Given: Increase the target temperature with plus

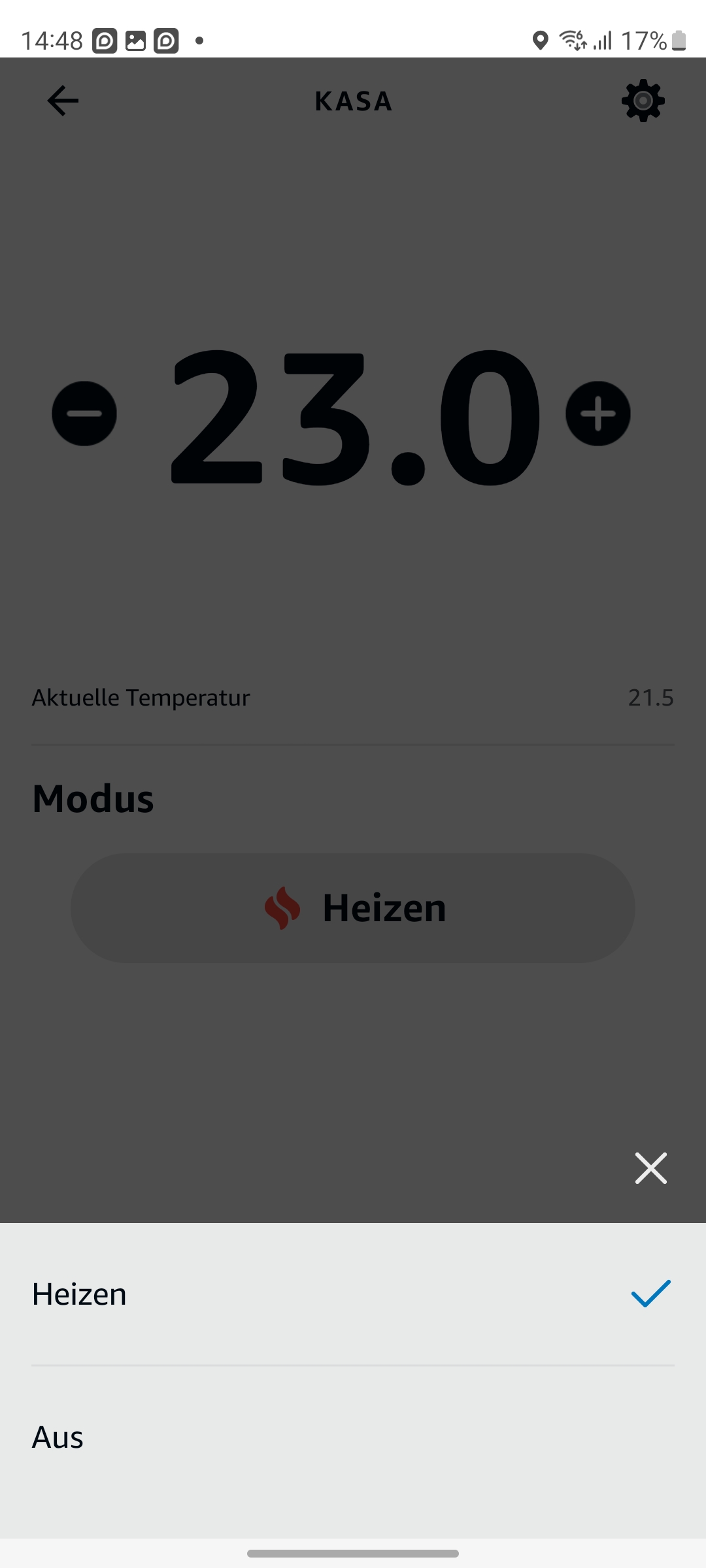Looking at the screenshot, I should (x=597, y=414).
